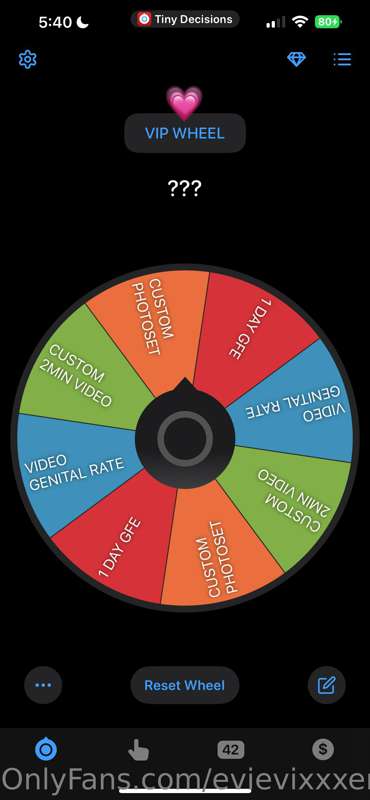Switch to the wheel spinner tab
370x800 pixels.
pos(46,749)
